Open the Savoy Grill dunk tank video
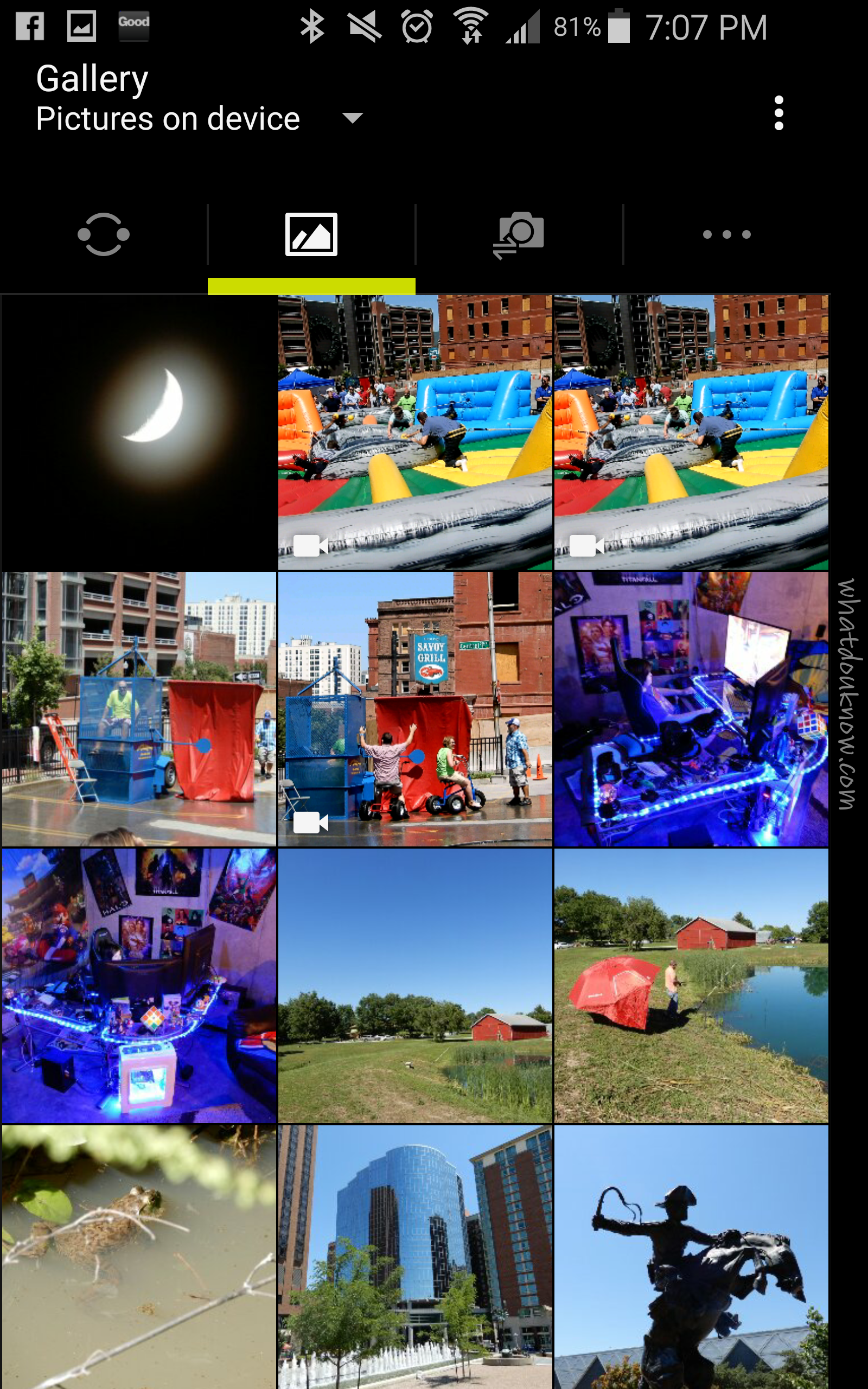This screenshot has height=1389, width=868. click(414, 708)
